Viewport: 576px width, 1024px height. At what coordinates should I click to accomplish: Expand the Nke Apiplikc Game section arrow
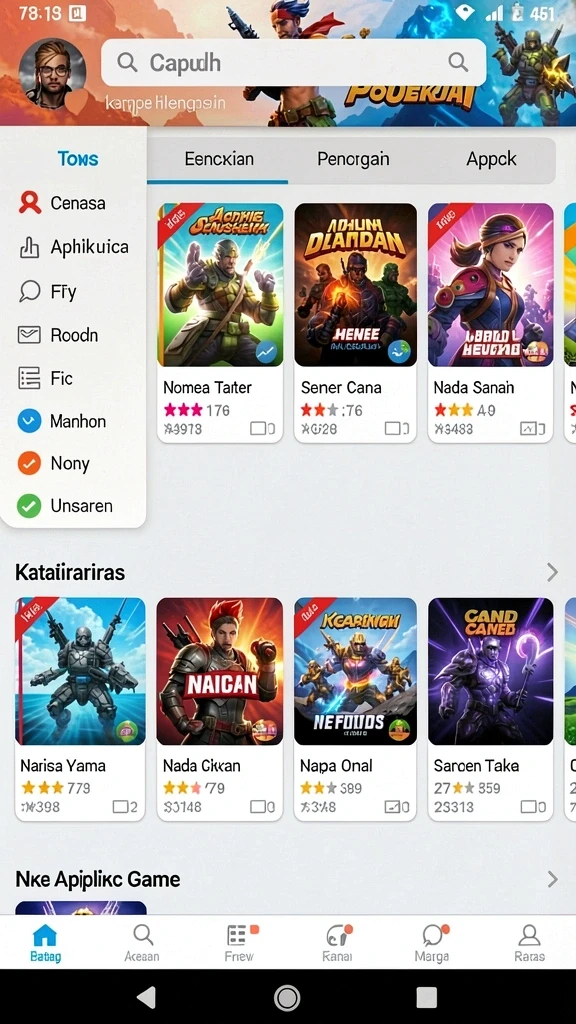tap(552, 879)
